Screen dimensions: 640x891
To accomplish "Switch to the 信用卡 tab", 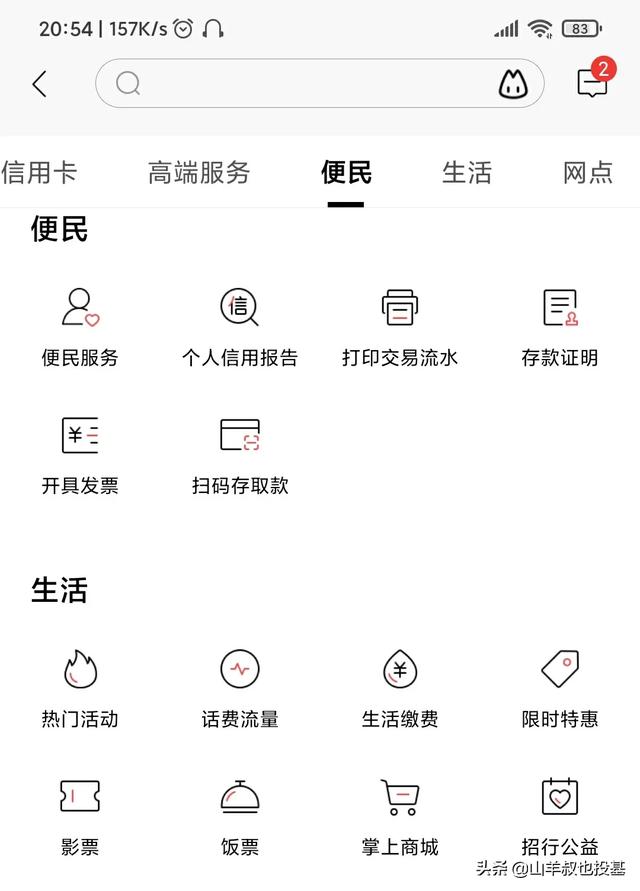I will (39, 172).
